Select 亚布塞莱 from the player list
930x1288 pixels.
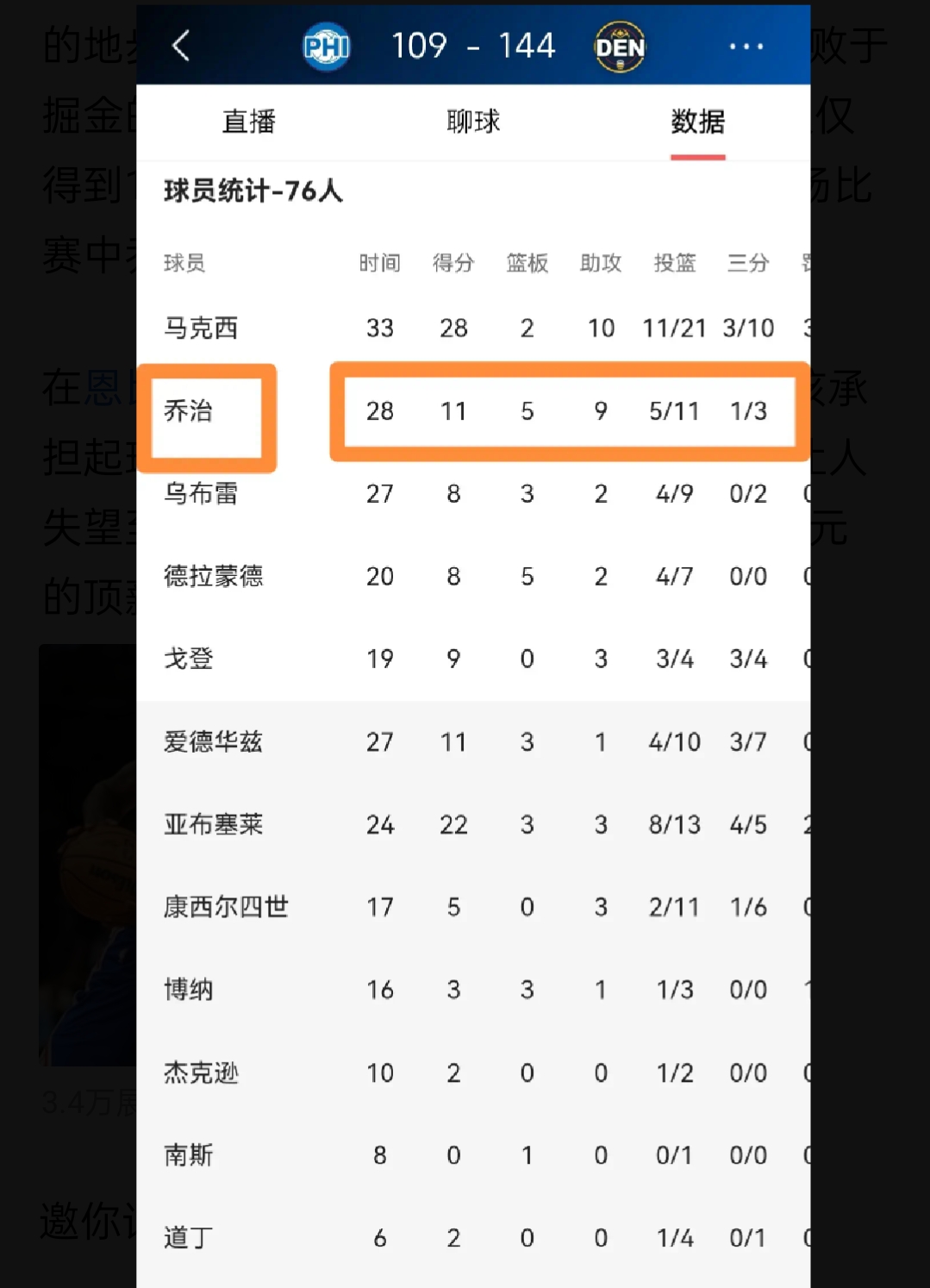coord(212,824)
